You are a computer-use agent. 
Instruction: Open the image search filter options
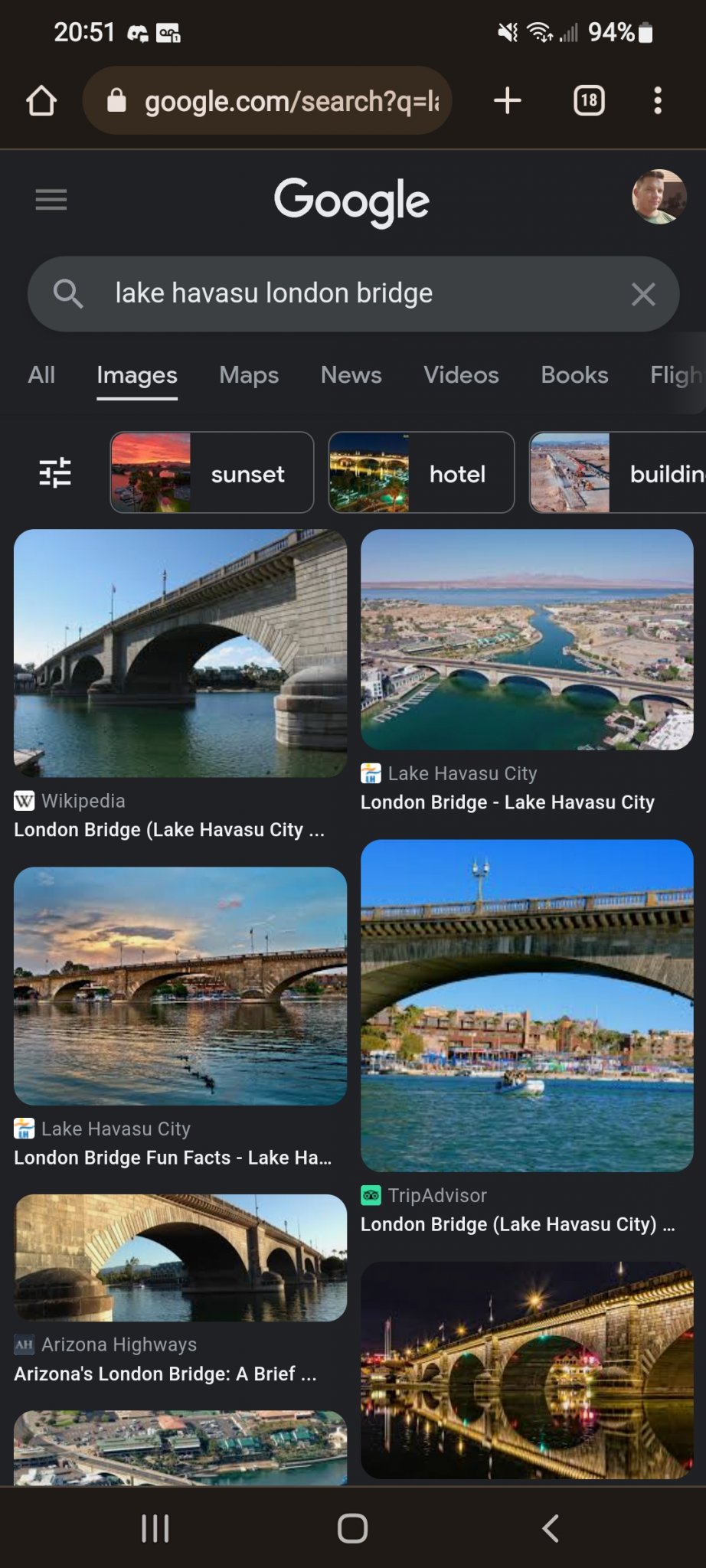tap(55, 472)
